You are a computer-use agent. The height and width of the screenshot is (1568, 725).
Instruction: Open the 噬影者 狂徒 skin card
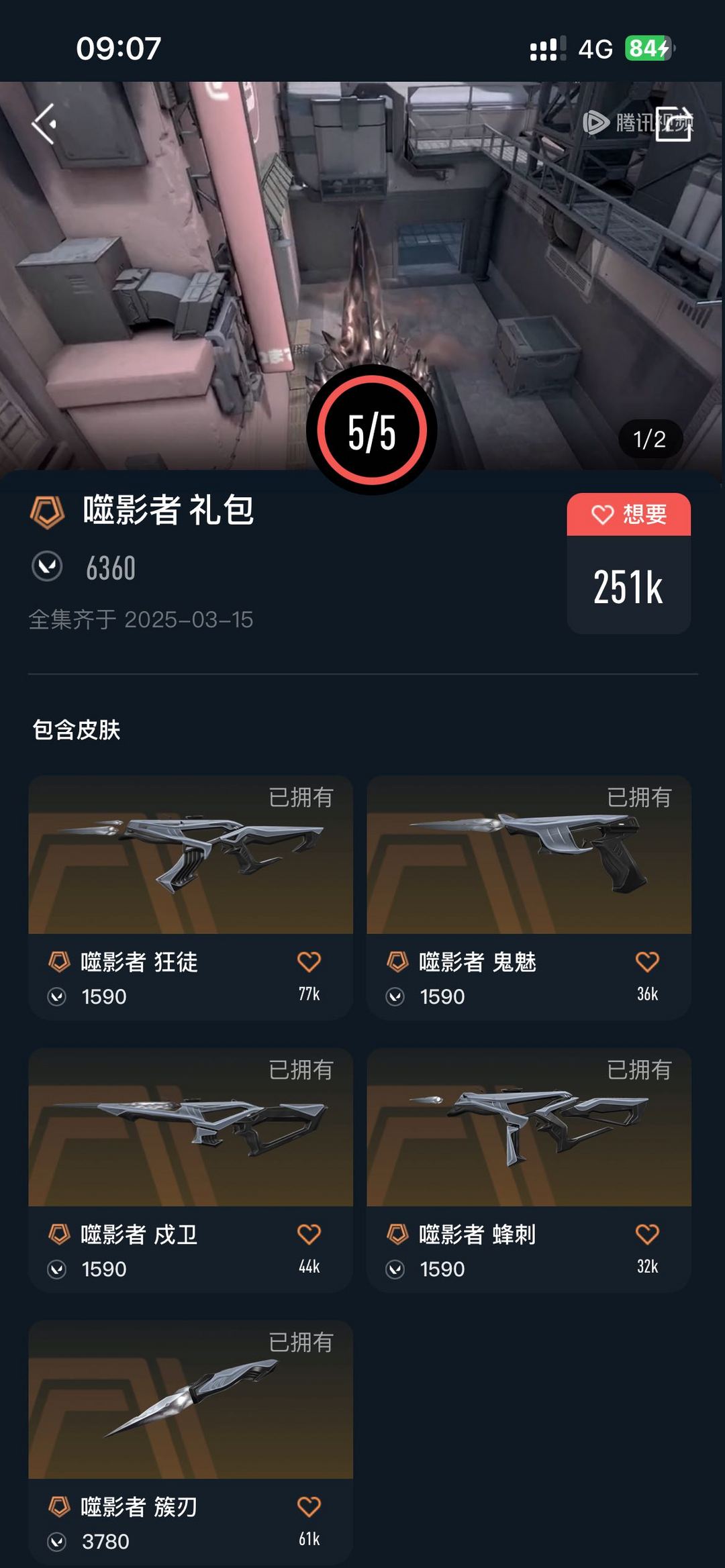(191, 898)
